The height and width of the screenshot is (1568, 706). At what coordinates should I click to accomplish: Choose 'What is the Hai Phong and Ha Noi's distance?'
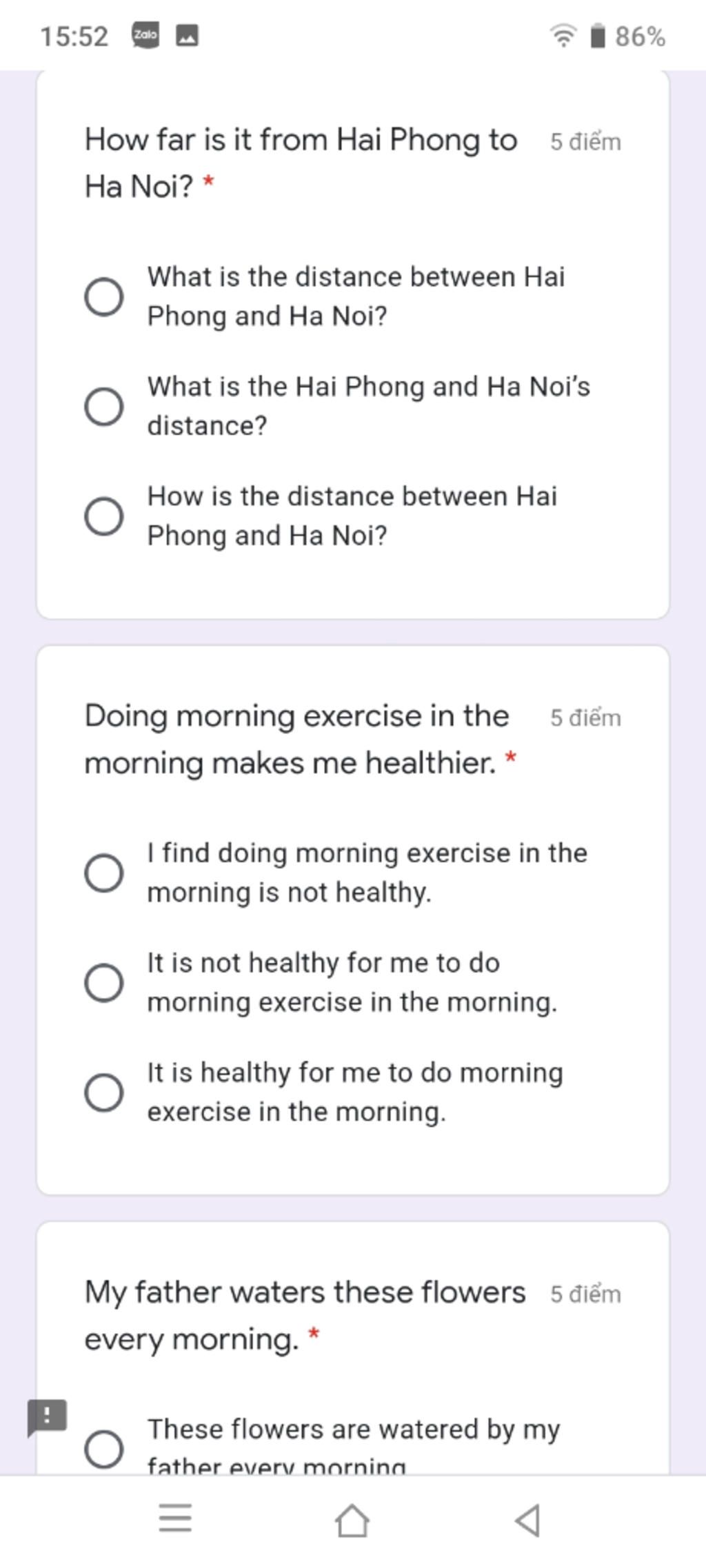(104, 406)
